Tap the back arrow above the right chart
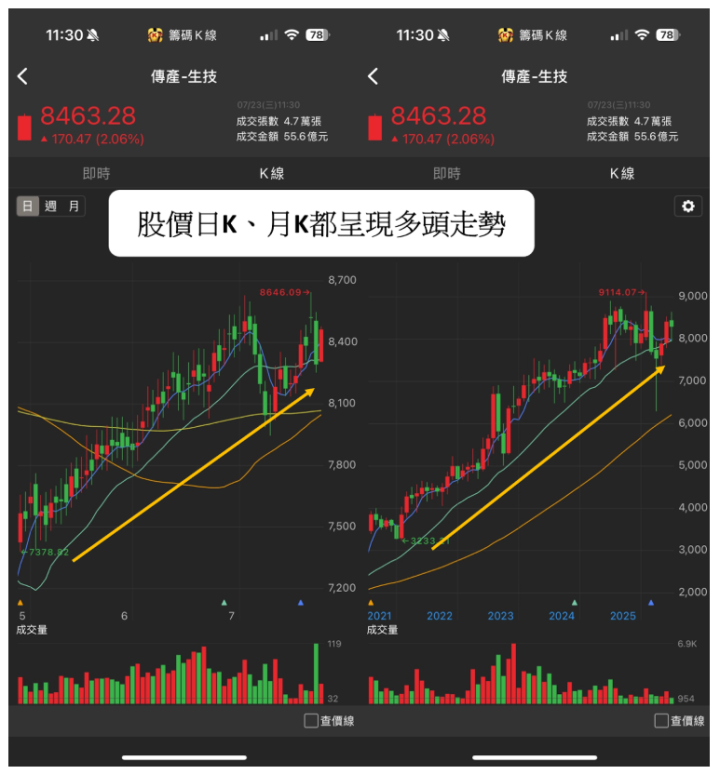720x774 pixels. coord(373,76)
